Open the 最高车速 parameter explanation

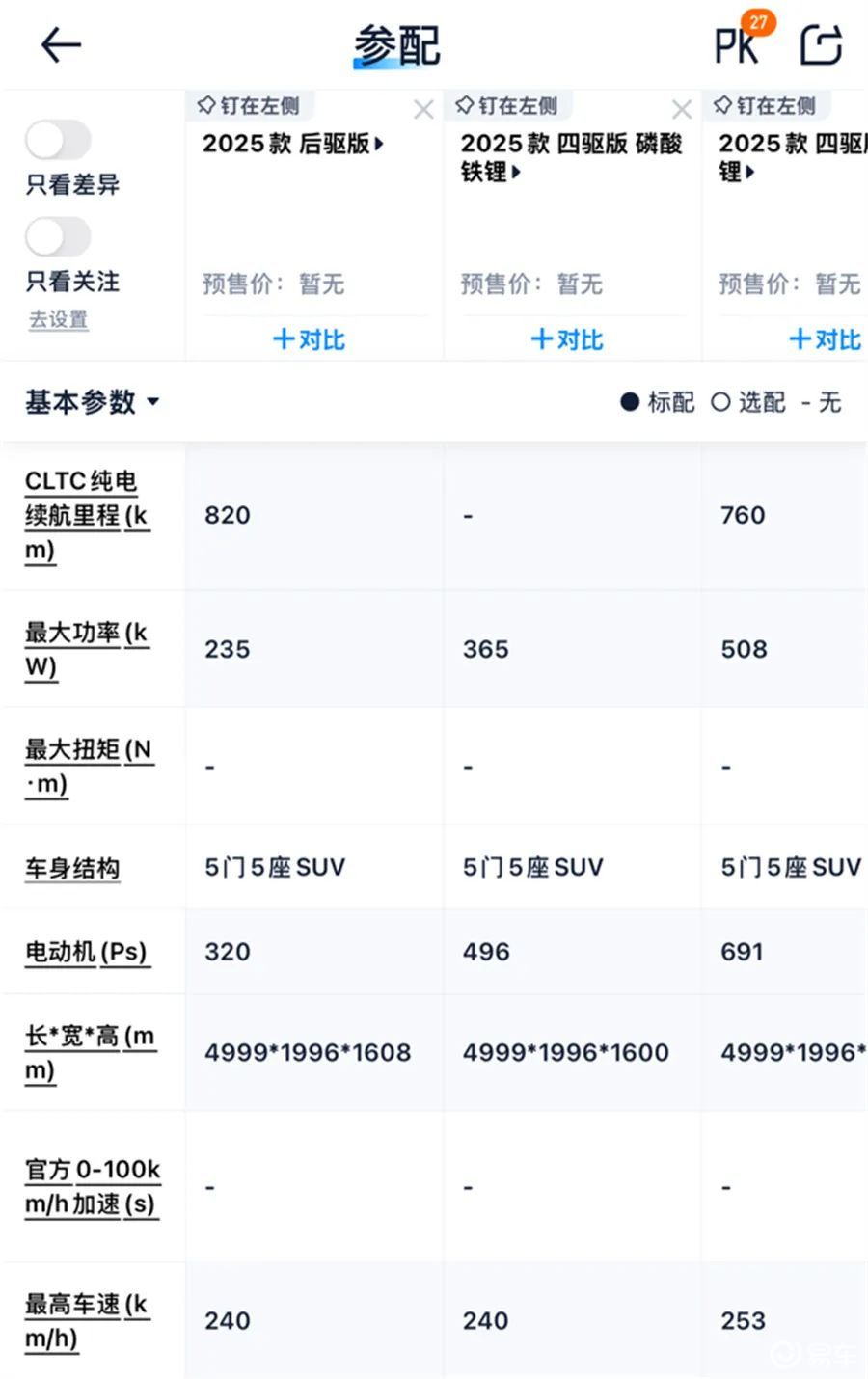[x=85, y=1320]
